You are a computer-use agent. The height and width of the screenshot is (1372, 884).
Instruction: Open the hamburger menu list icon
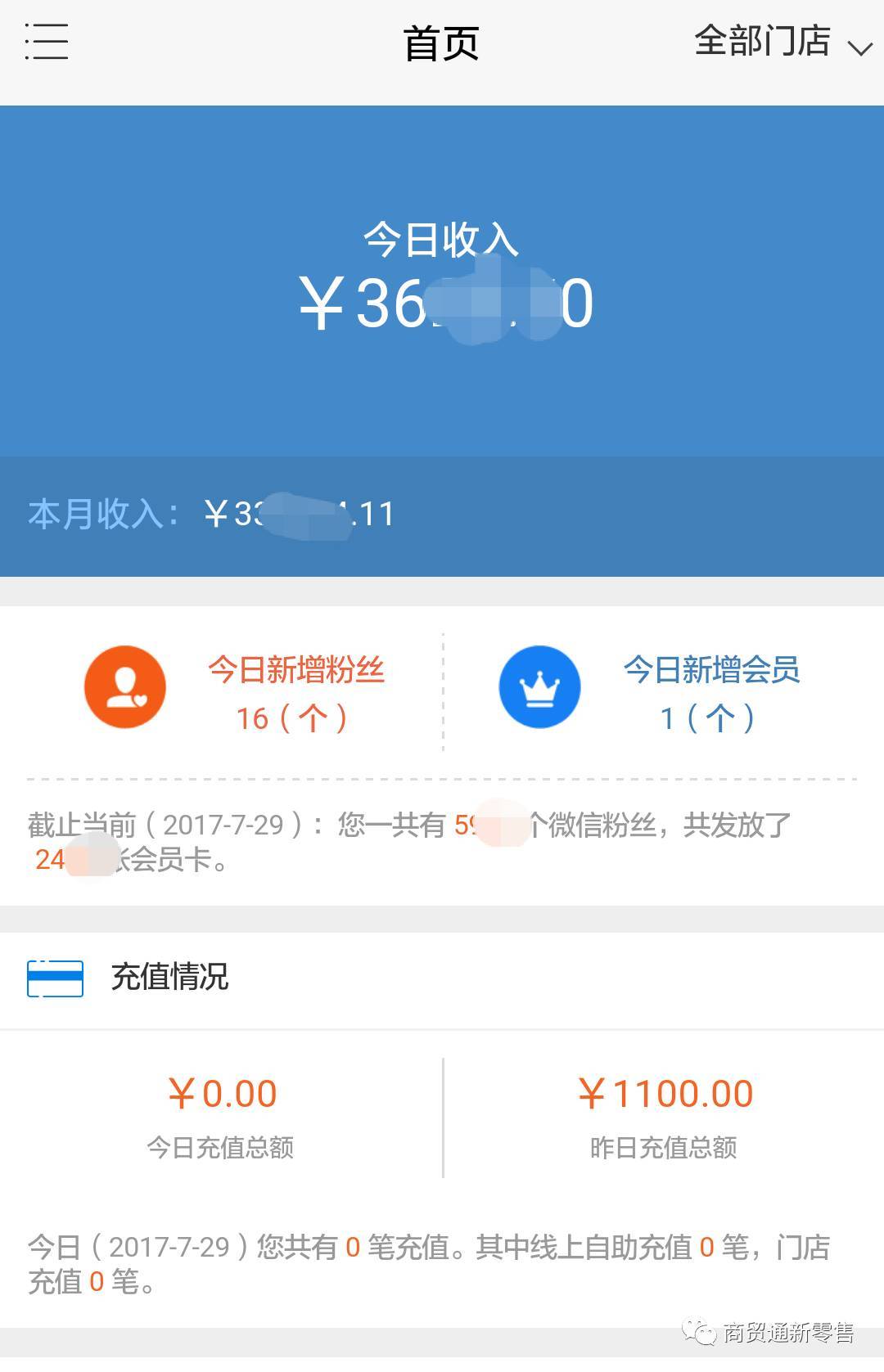pyautogui.click(x=47, y=43)
